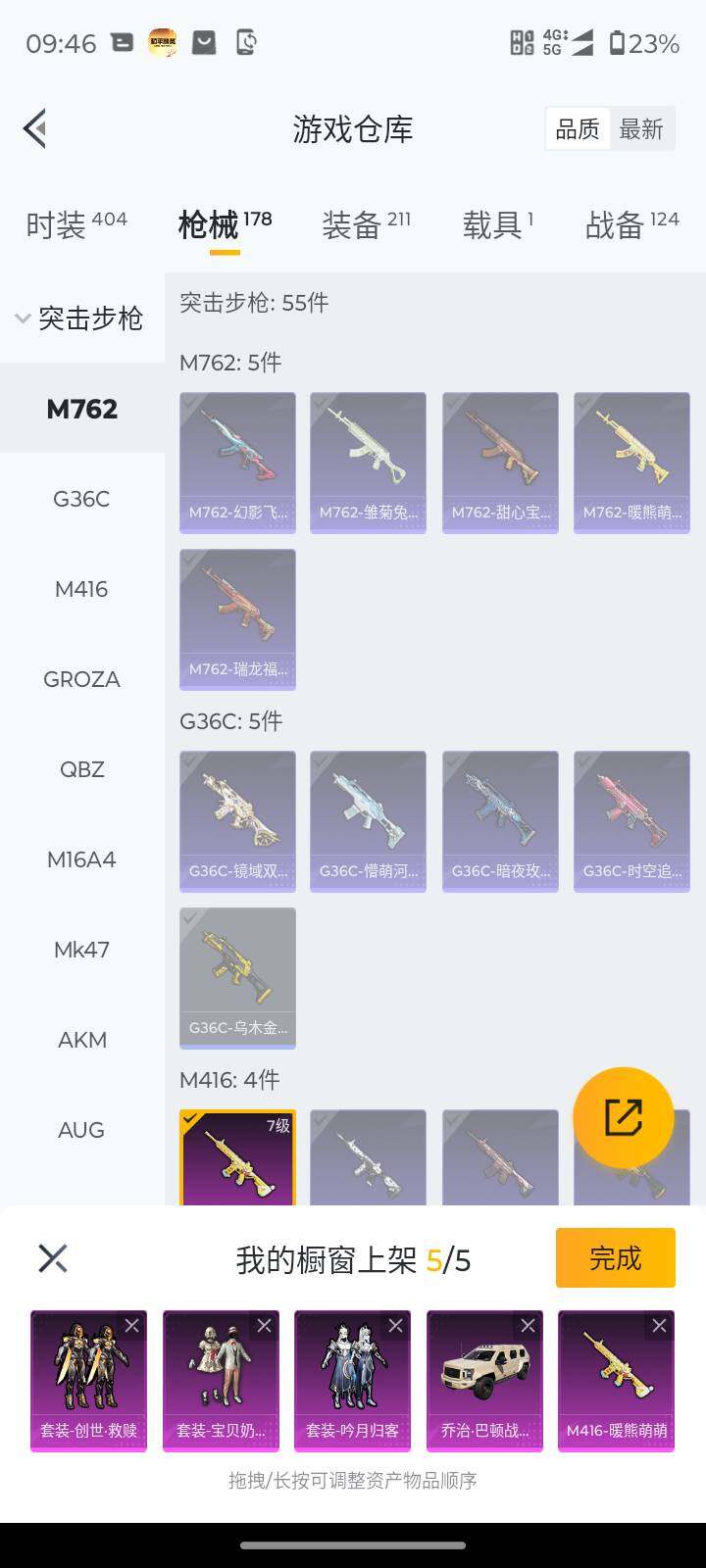This screenshot has width=706, height=1568.
Task: Select the M762-瑞龙福 skin
Action: point(237,619)
